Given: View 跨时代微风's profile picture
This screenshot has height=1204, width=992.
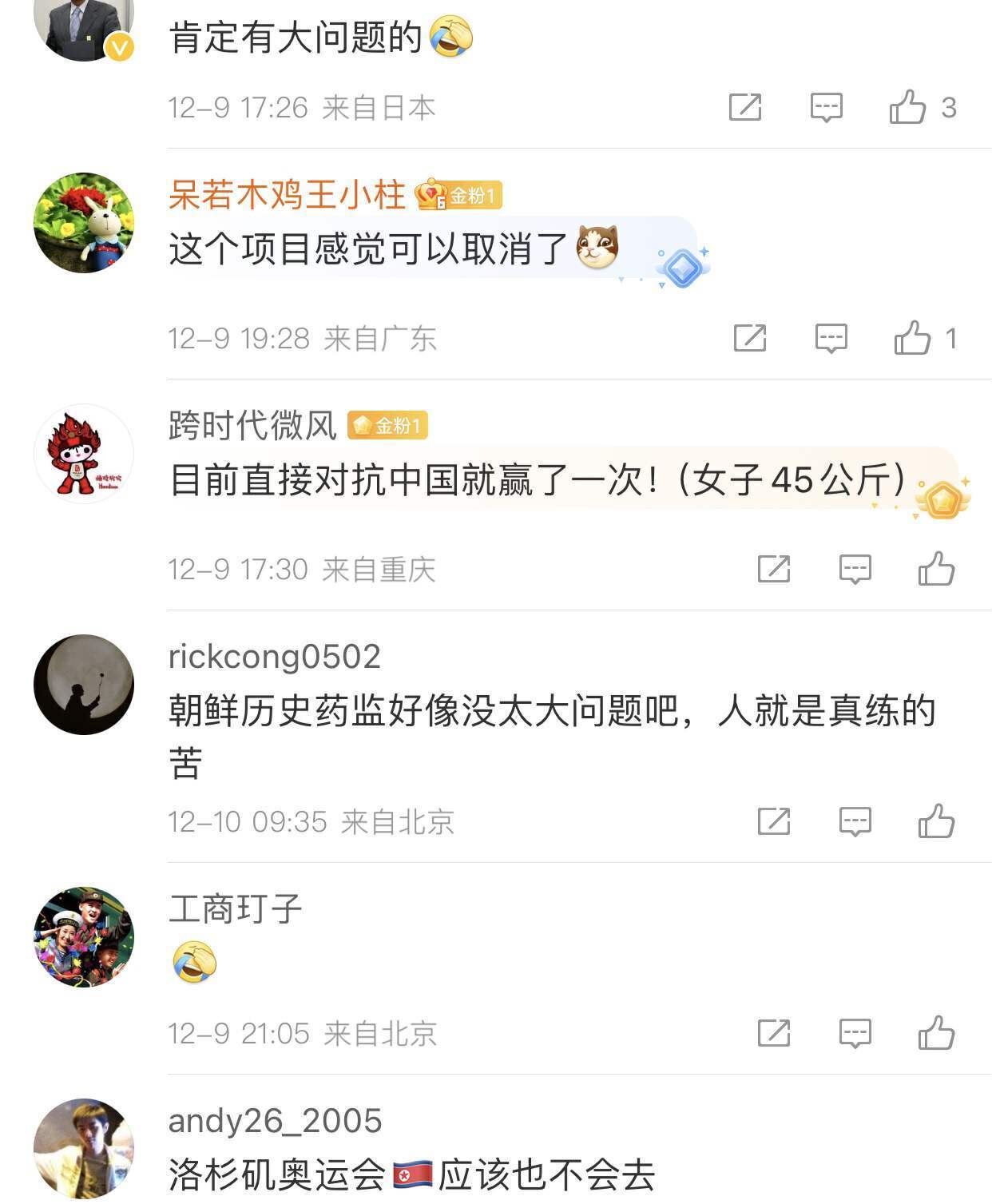Looking at the screenshot, I should click(x=84, y=454).
